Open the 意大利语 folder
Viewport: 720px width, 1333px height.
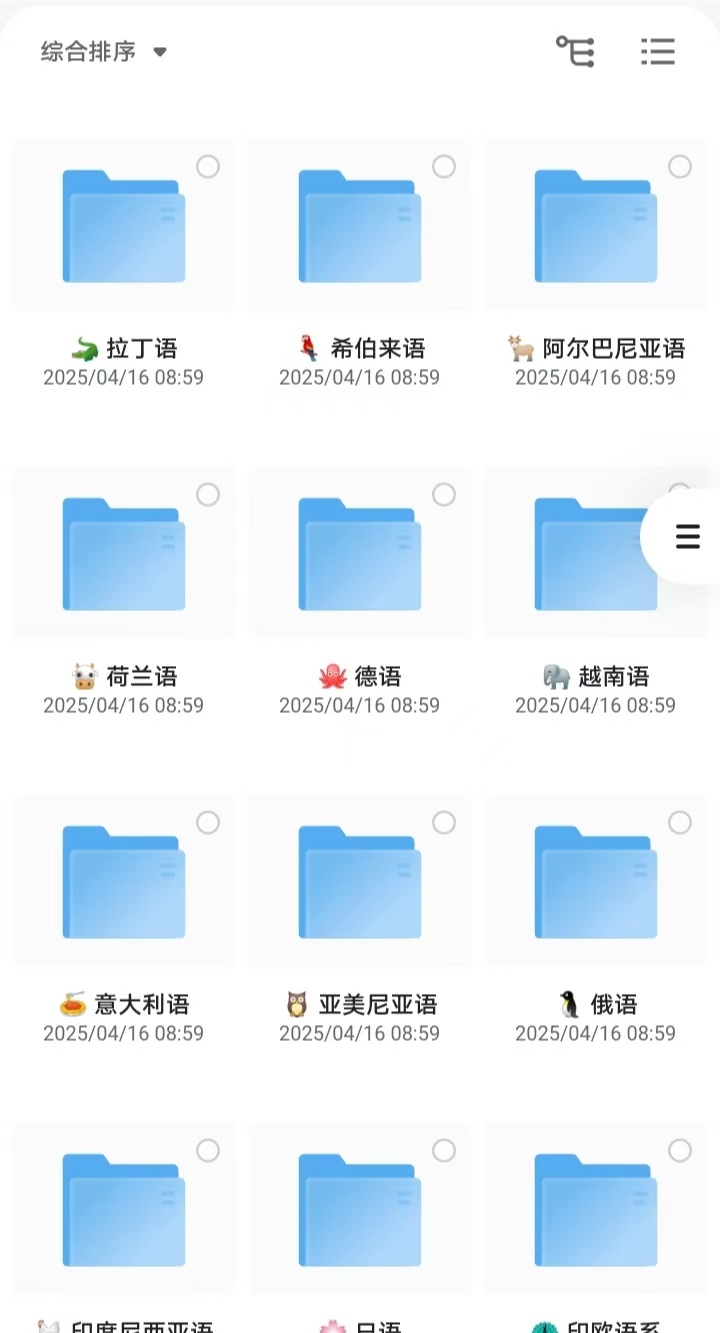pyautogui.click(x=124, y=882)
